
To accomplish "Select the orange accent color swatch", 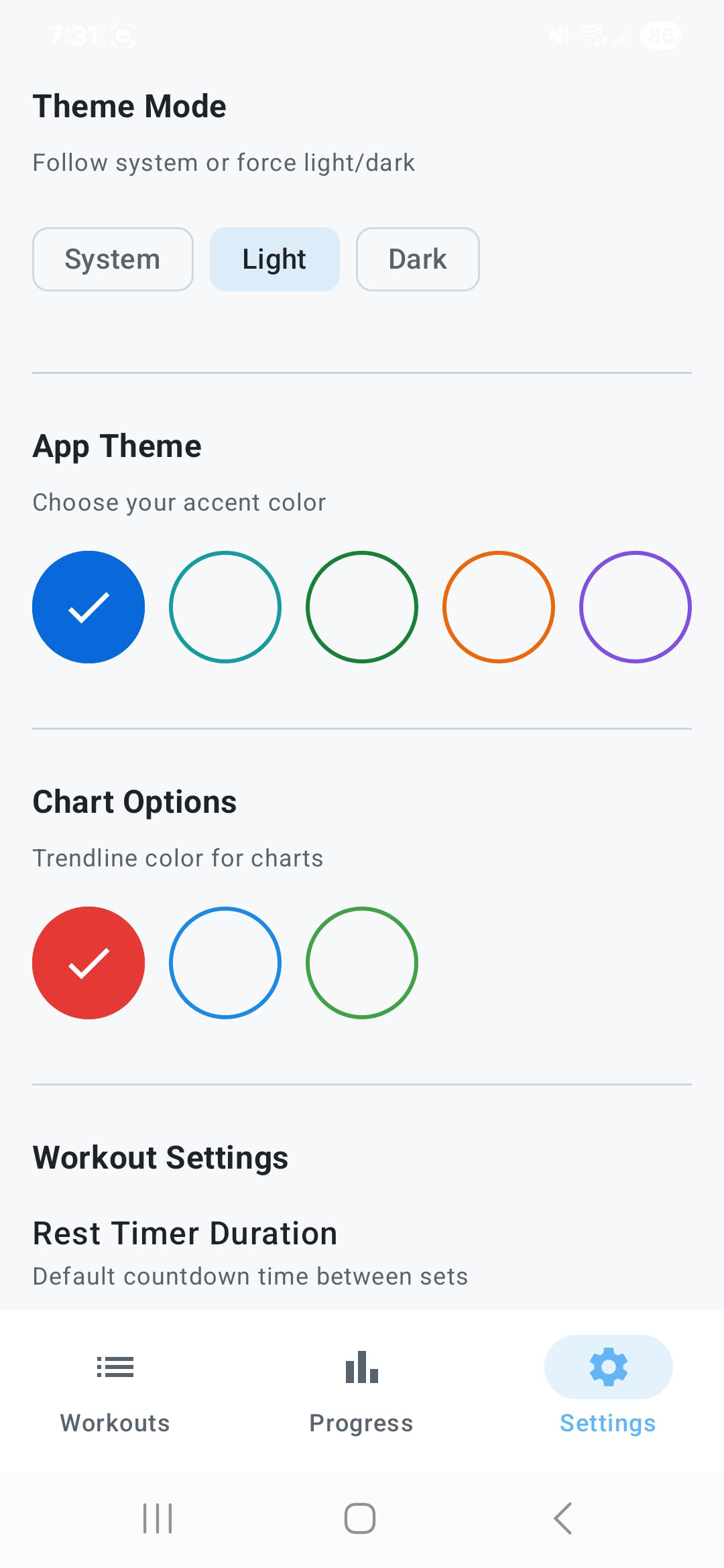I will point(498,606).
